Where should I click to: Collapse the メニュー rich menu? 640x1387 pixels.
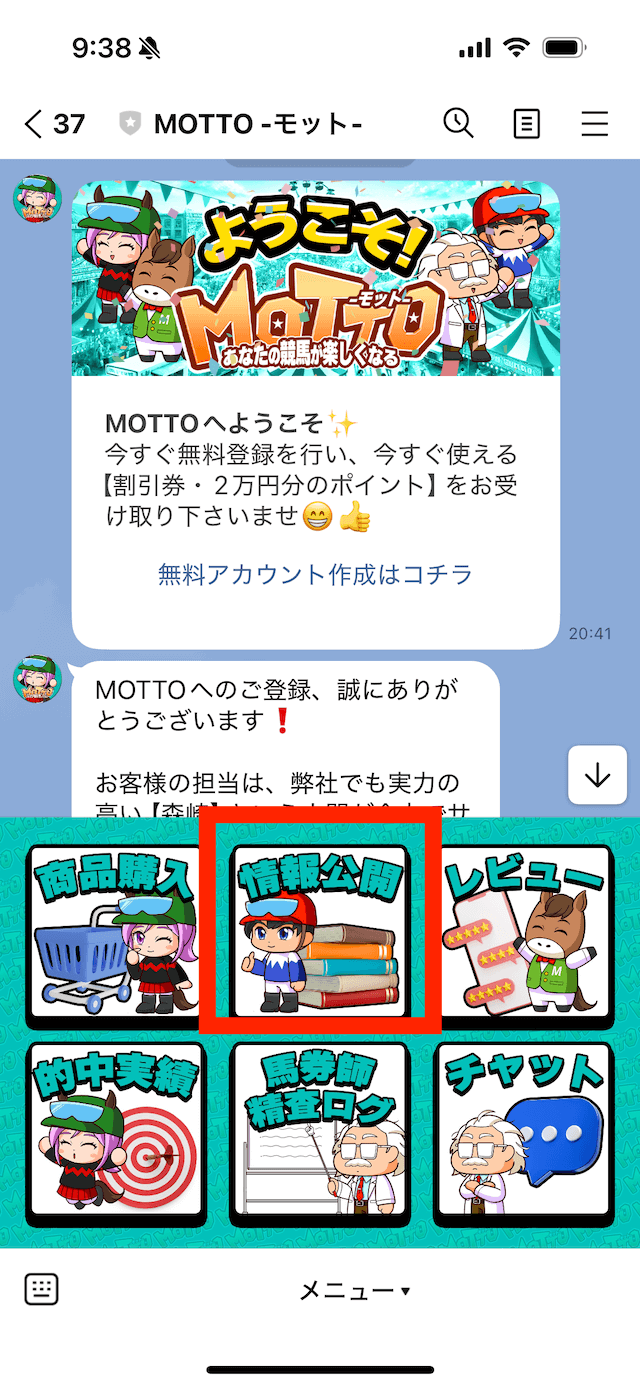[x=355, y=1291]
